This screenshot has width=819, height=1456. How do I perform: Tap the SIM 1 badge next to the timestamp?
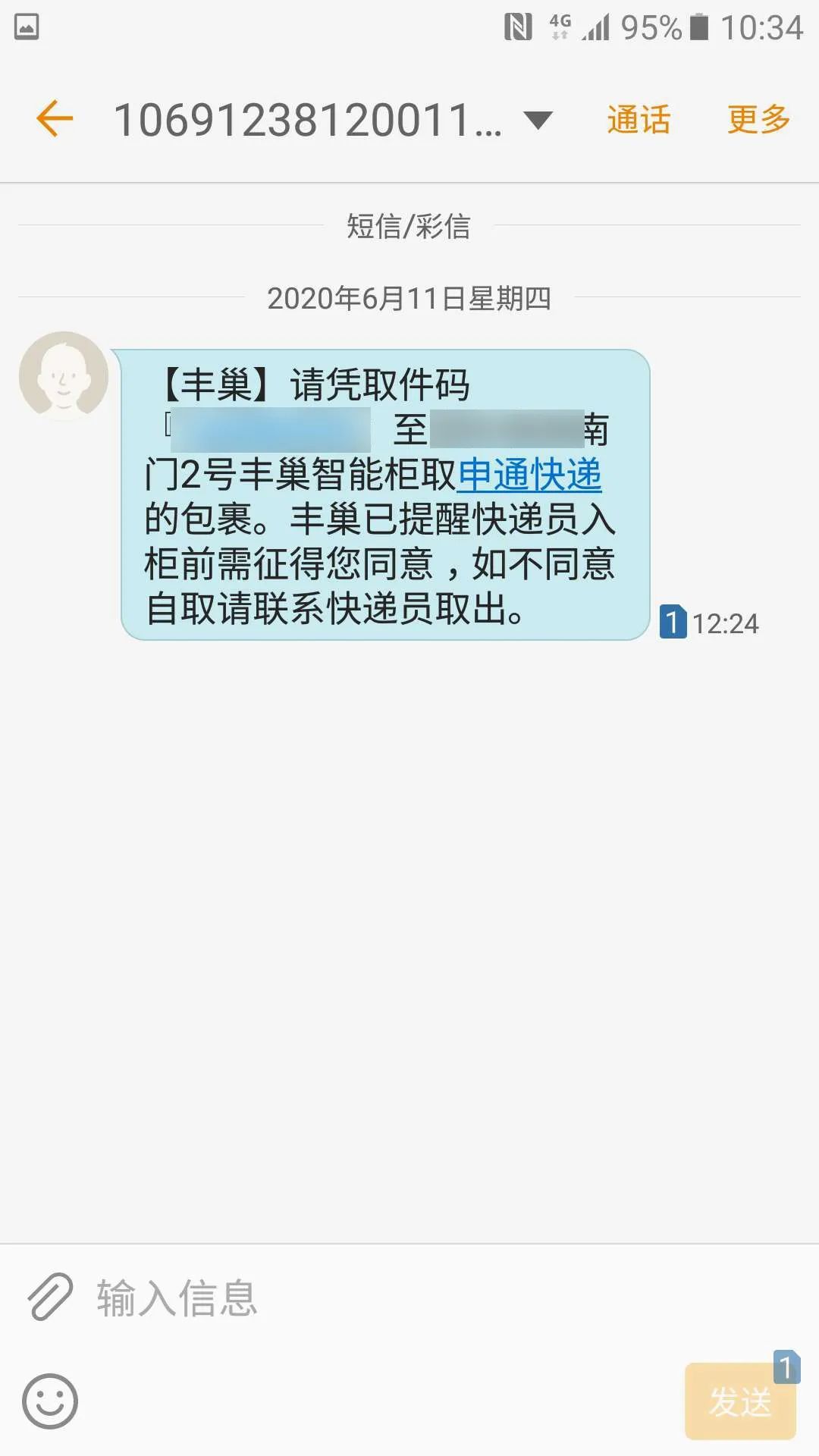(x=675, y=622)
